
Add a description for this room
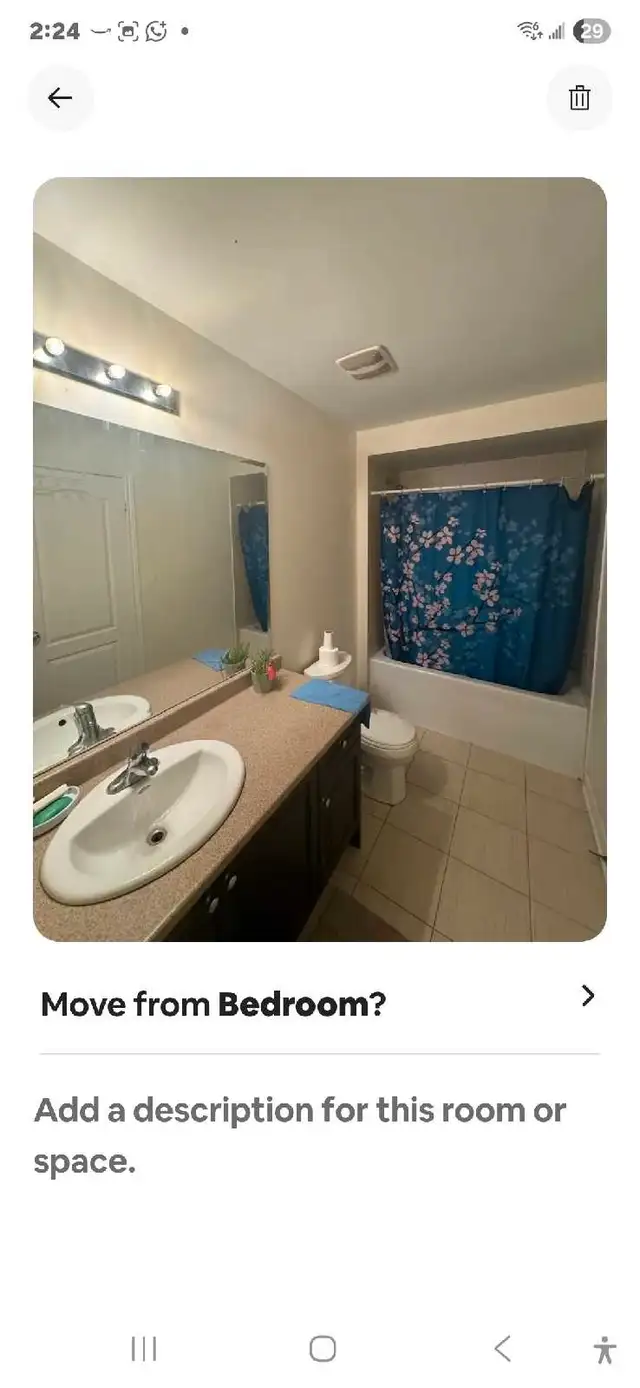(300, 1136)
